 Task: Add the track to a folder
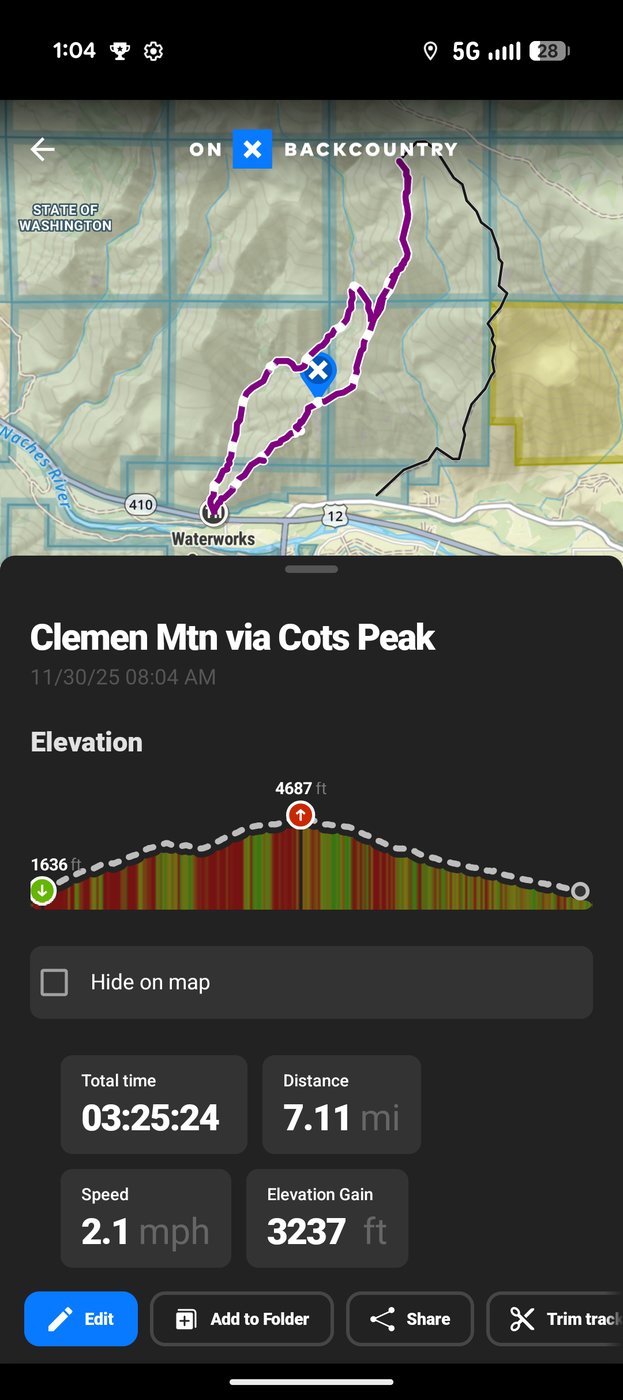coord(242,1319)
